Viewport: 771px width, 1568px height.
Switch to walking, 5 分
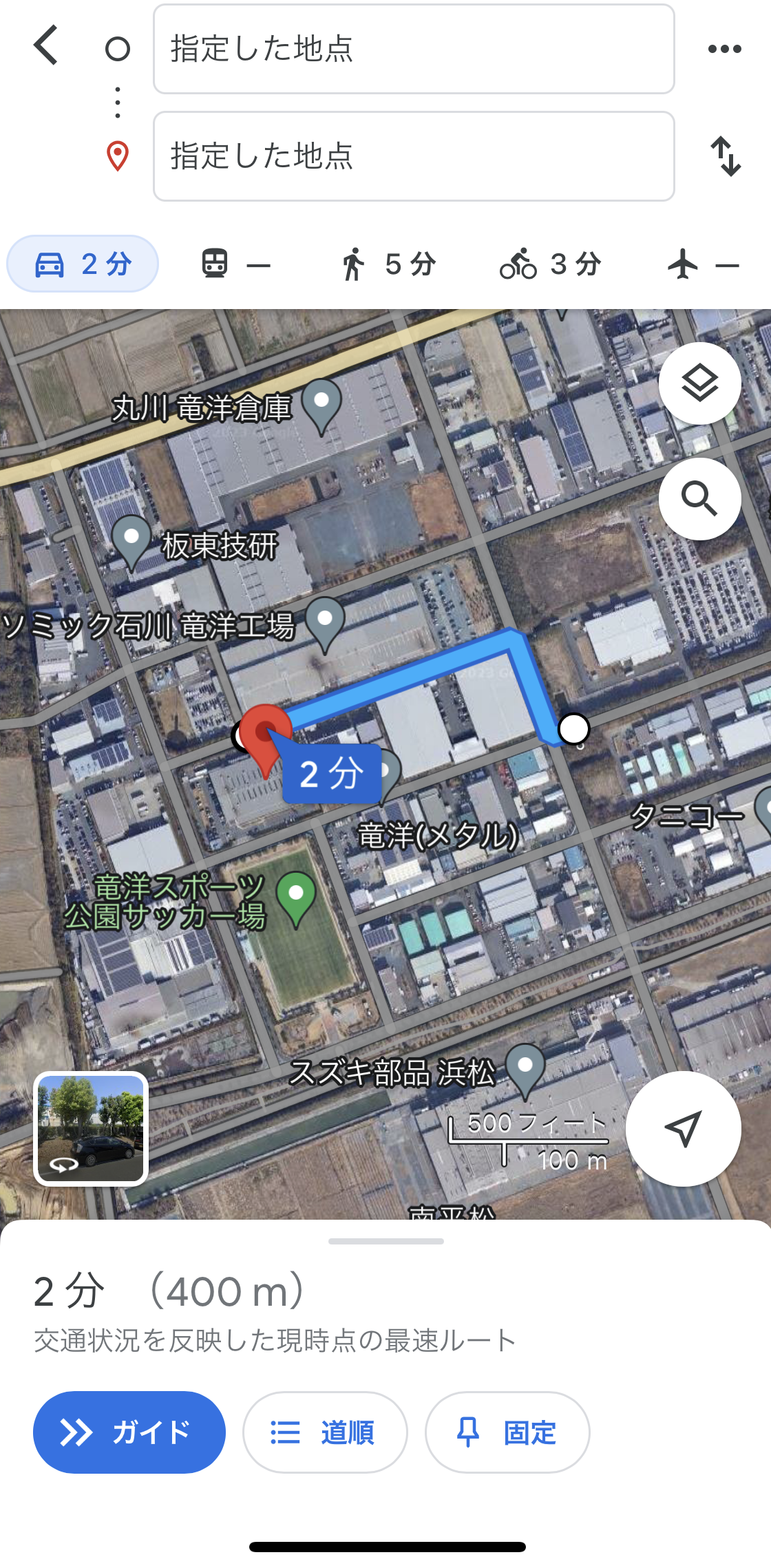[389, 264]
